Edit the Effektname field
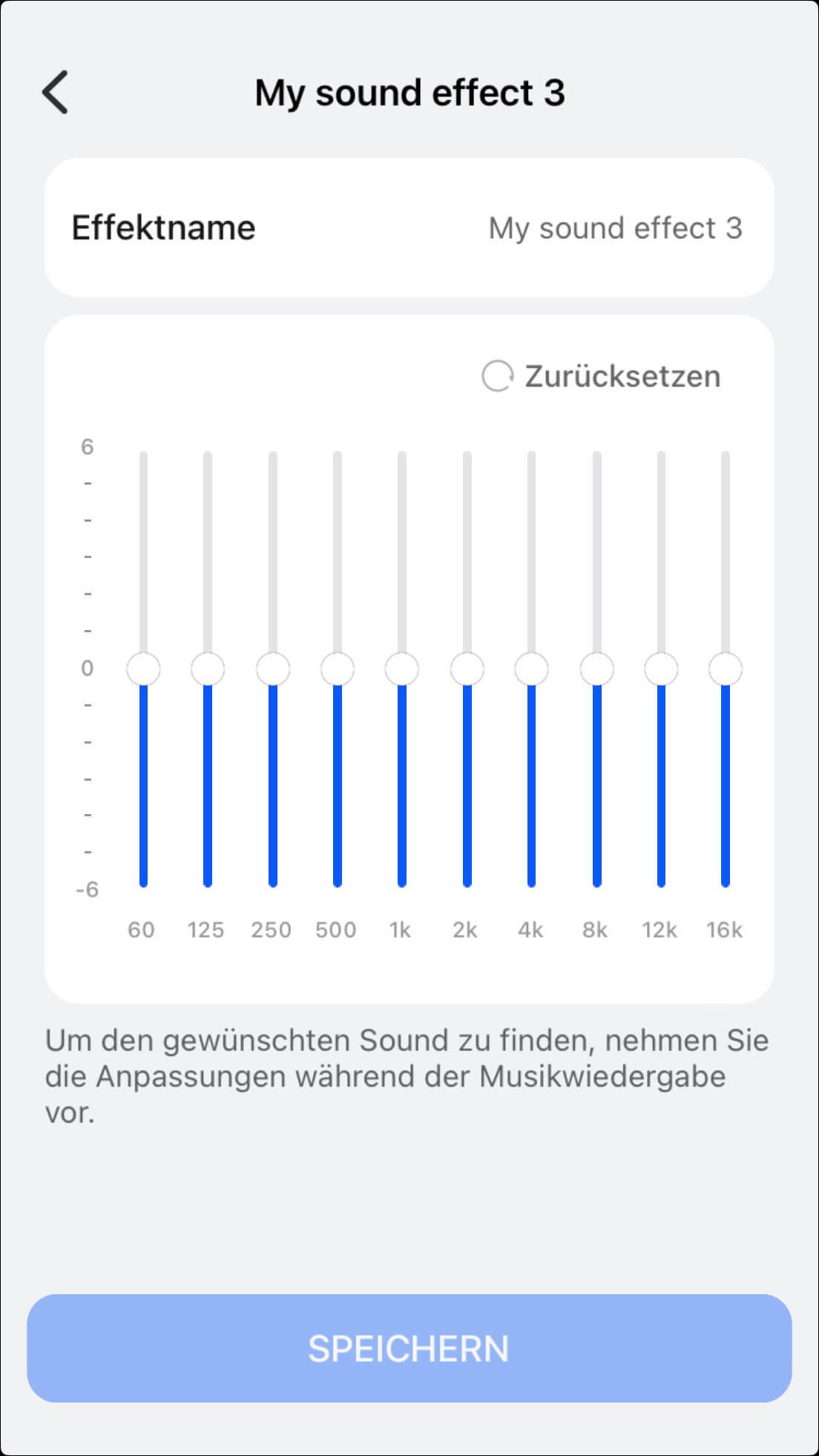The width and height of the screenshot is (819, 1456). 614,228
